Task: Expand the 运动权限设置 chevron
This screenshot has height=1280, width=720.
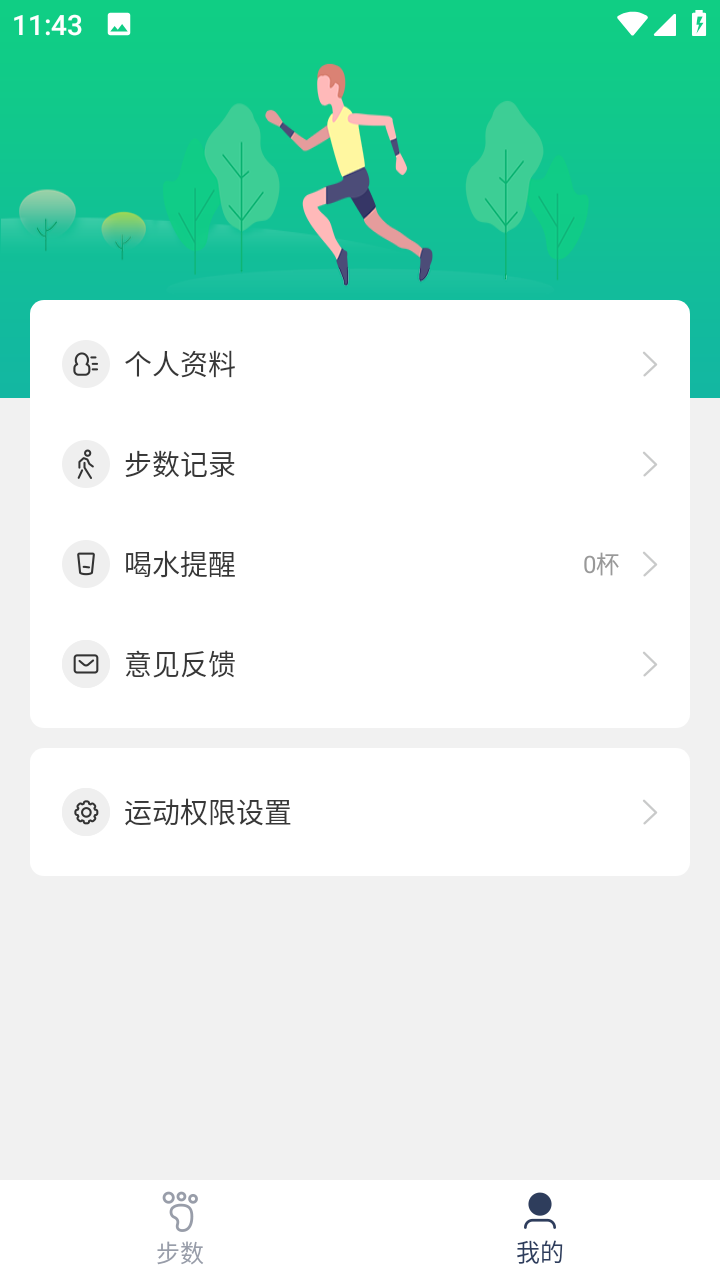Action: tap(650, 812)
